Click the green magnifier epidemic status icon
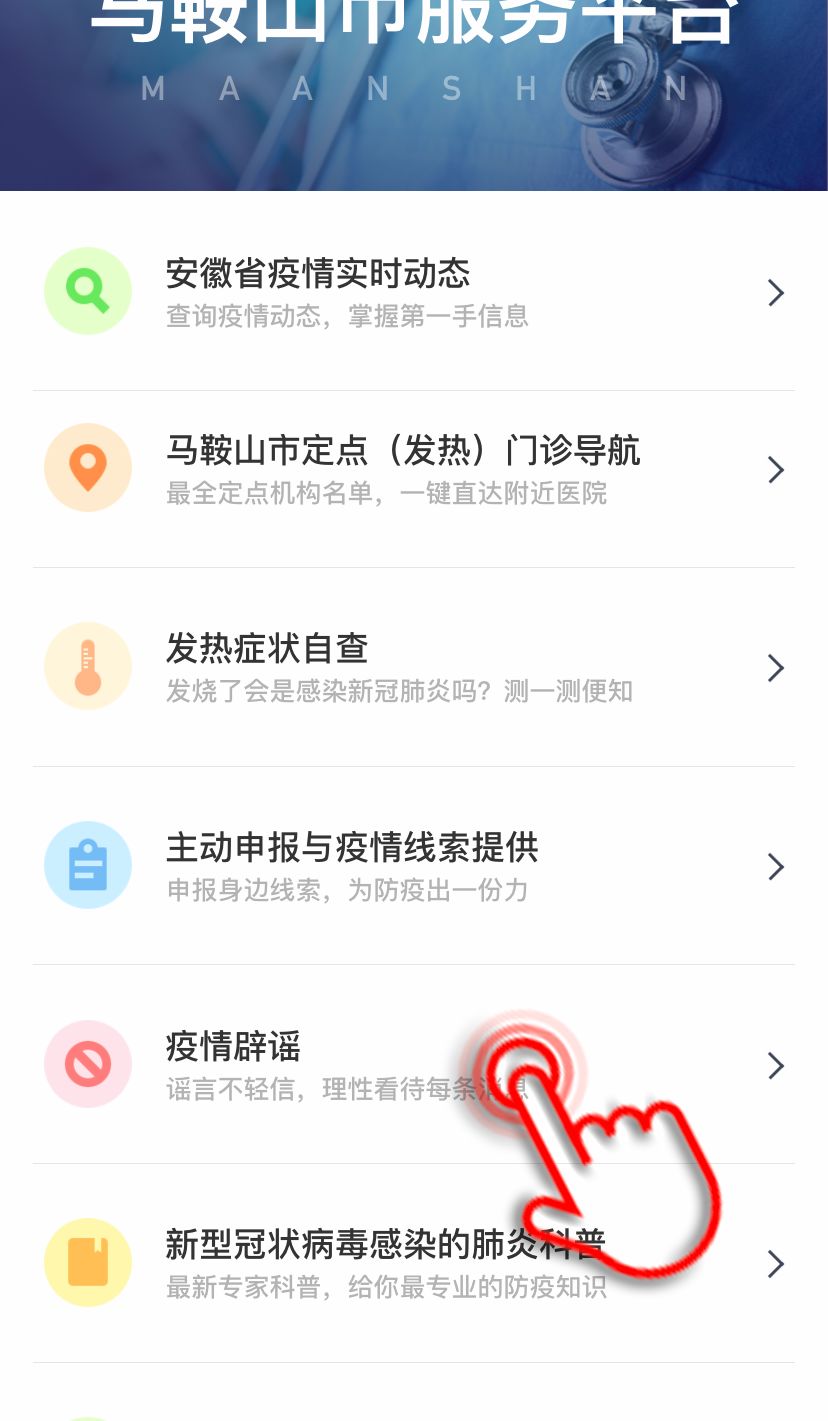828x1421 pixels. pos(88,291)
